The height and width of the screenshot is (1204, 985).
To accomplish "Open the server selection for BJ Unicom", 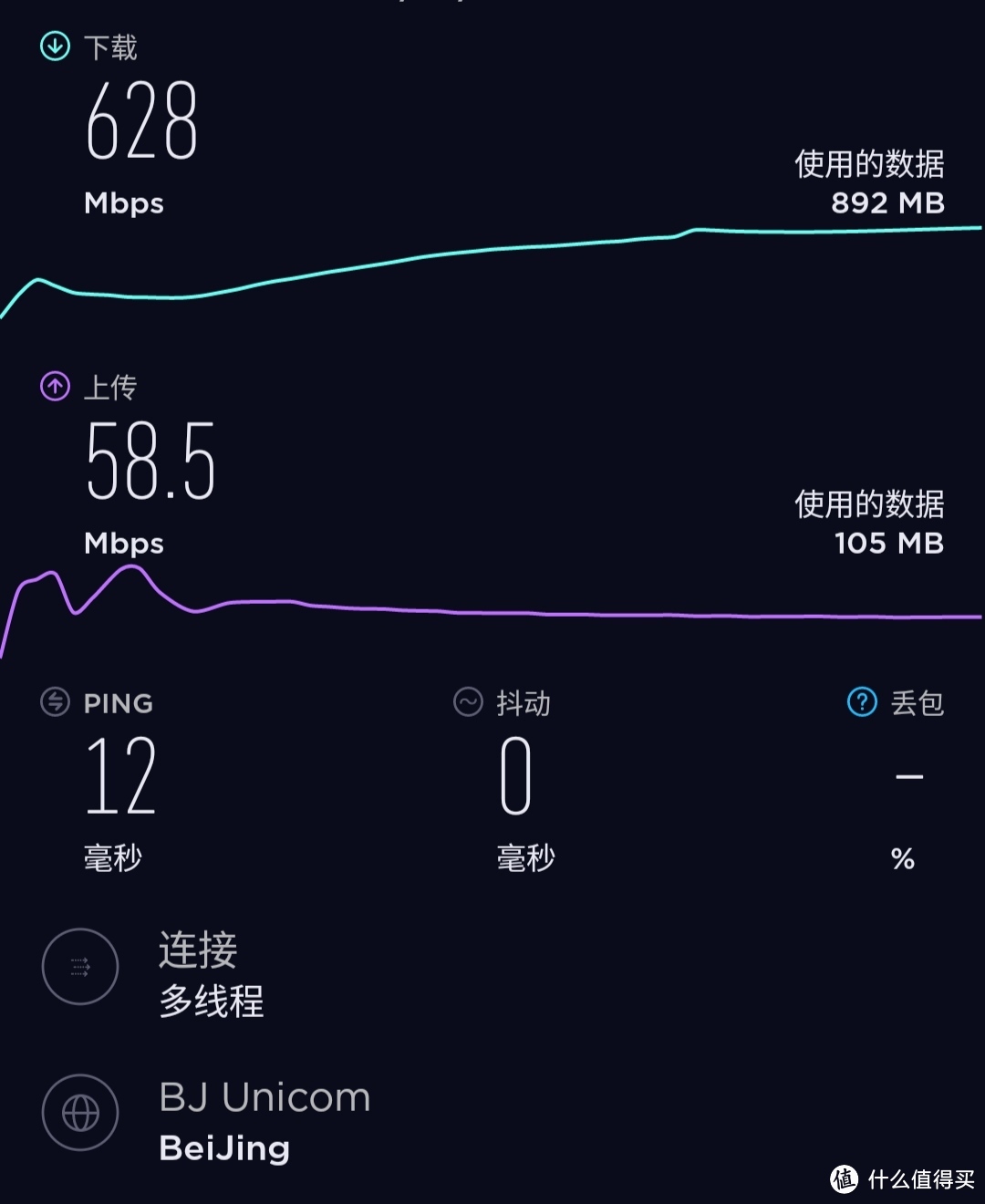I will pos(264,1096).
